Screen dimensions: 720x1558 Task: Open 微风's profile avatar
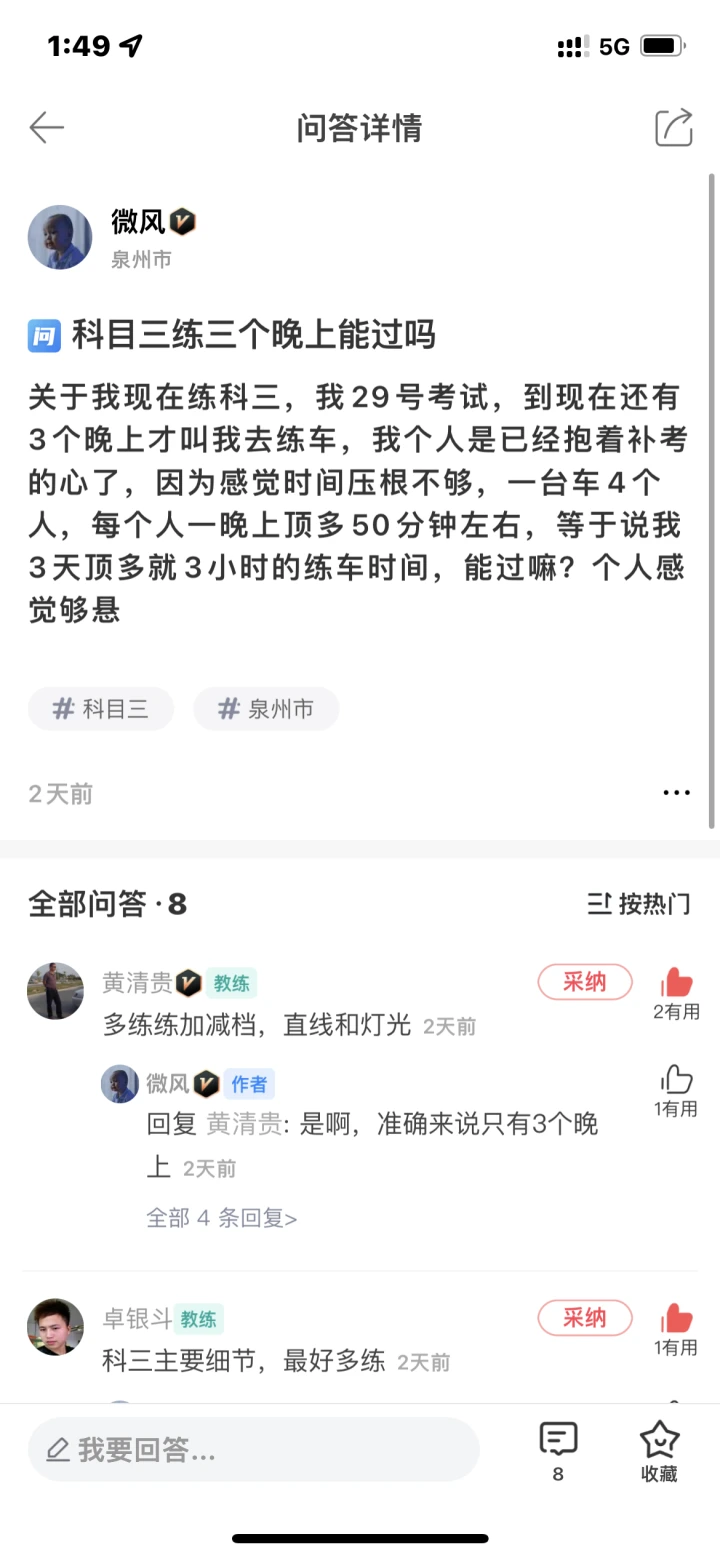click(60, 238)
